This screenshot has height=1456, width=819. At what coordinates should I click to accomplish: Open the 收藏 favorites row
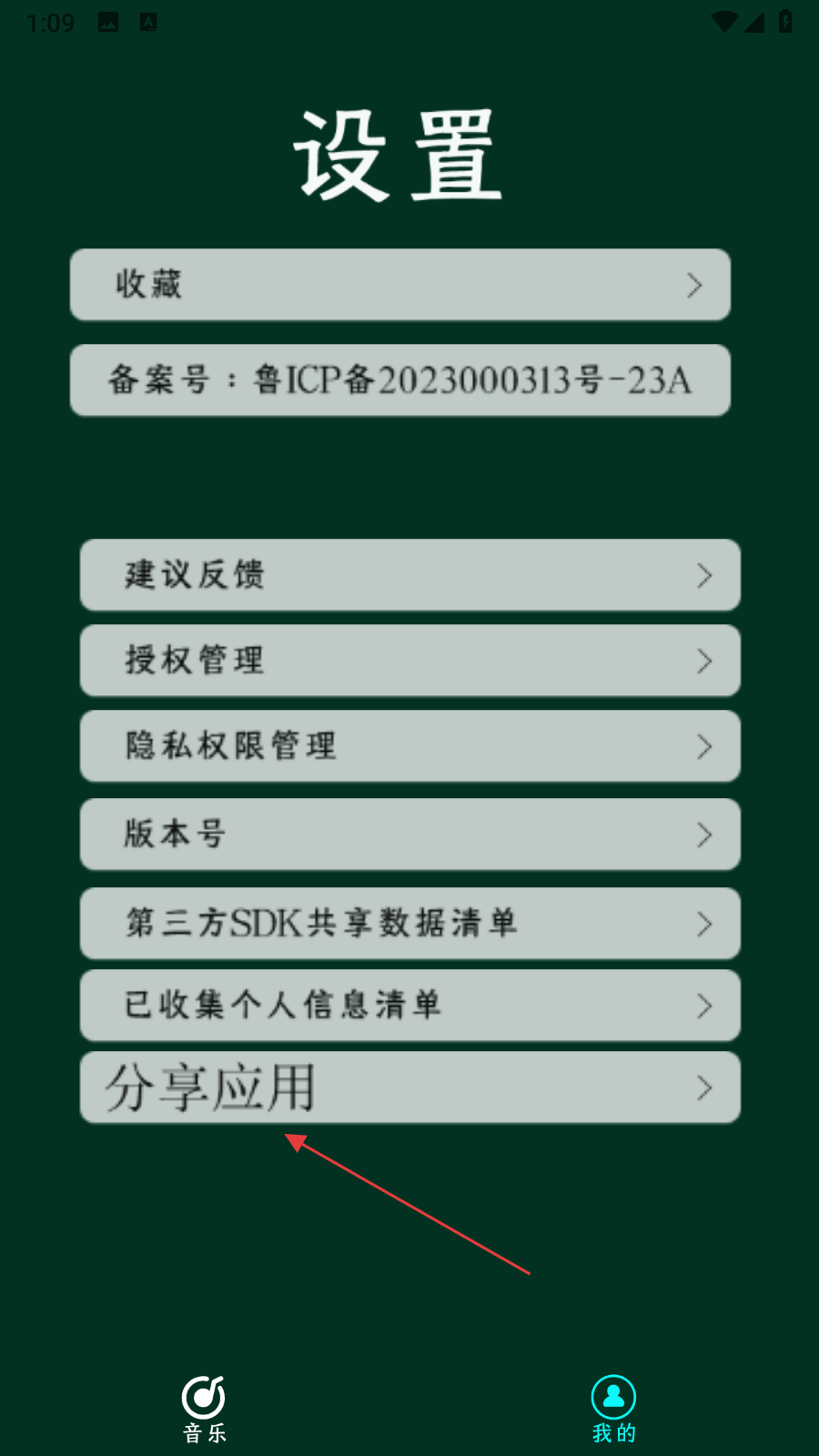click(400, 285)
